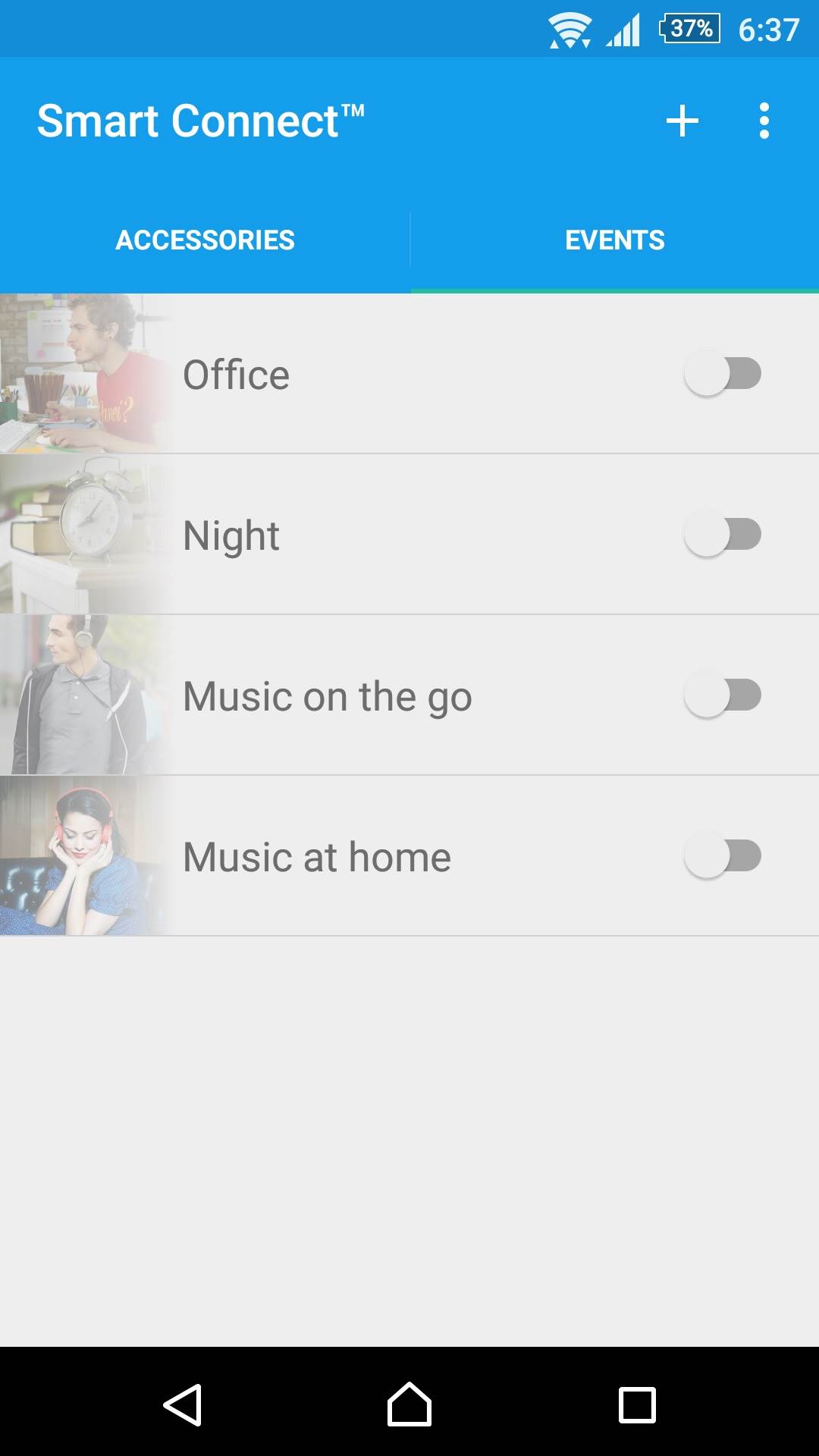Select the Events tab
Screen dimensions: 819x1456
(x=614, y=240)
